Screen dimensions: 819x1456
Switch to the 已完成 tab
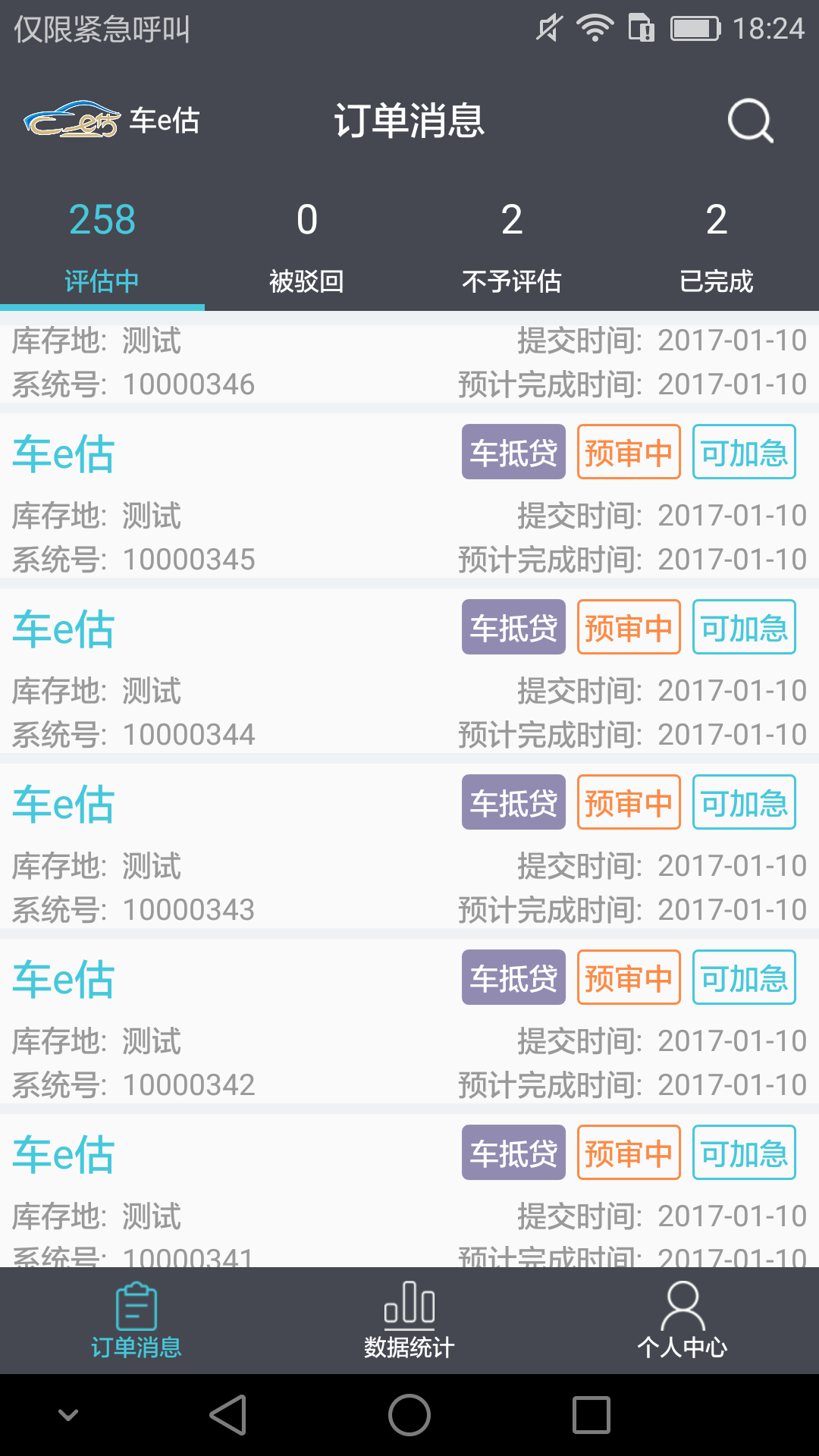tap(716, 246)
